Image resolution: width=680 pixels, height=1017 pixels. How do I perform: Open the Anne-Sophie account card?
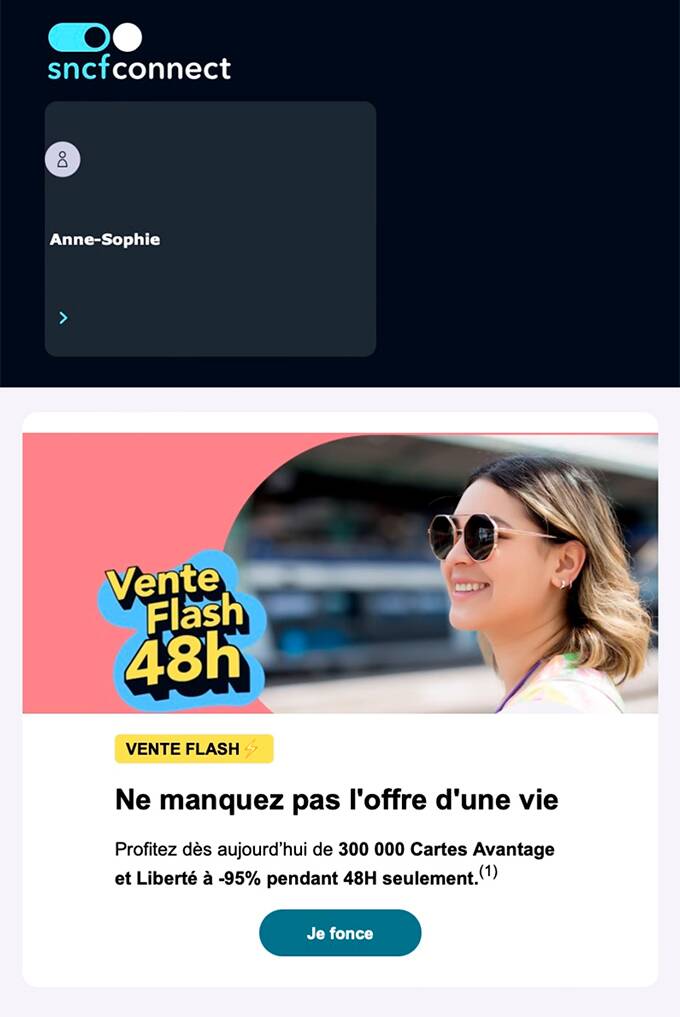[x=210, y=229]
